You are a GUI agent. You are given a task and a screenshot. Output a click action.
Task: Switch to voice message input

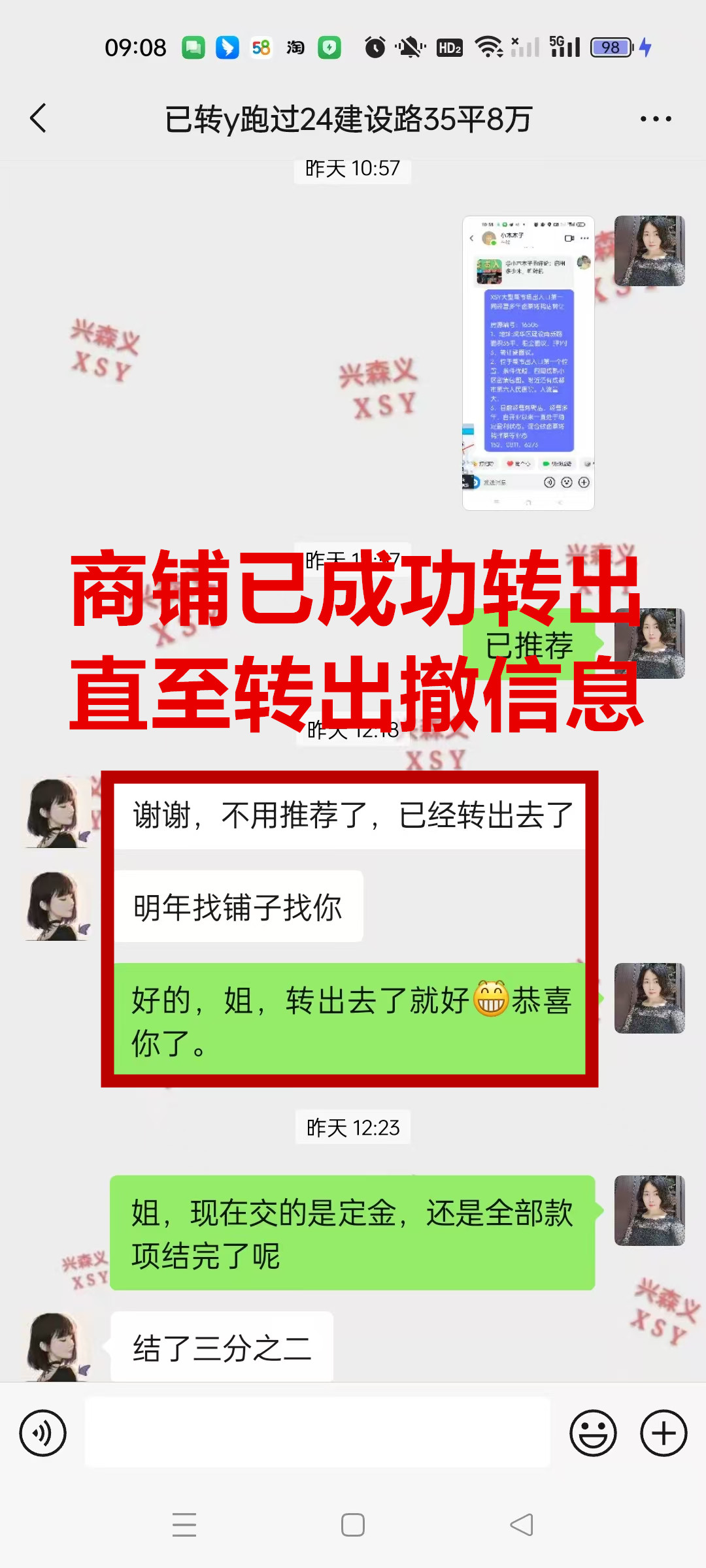43,1433
